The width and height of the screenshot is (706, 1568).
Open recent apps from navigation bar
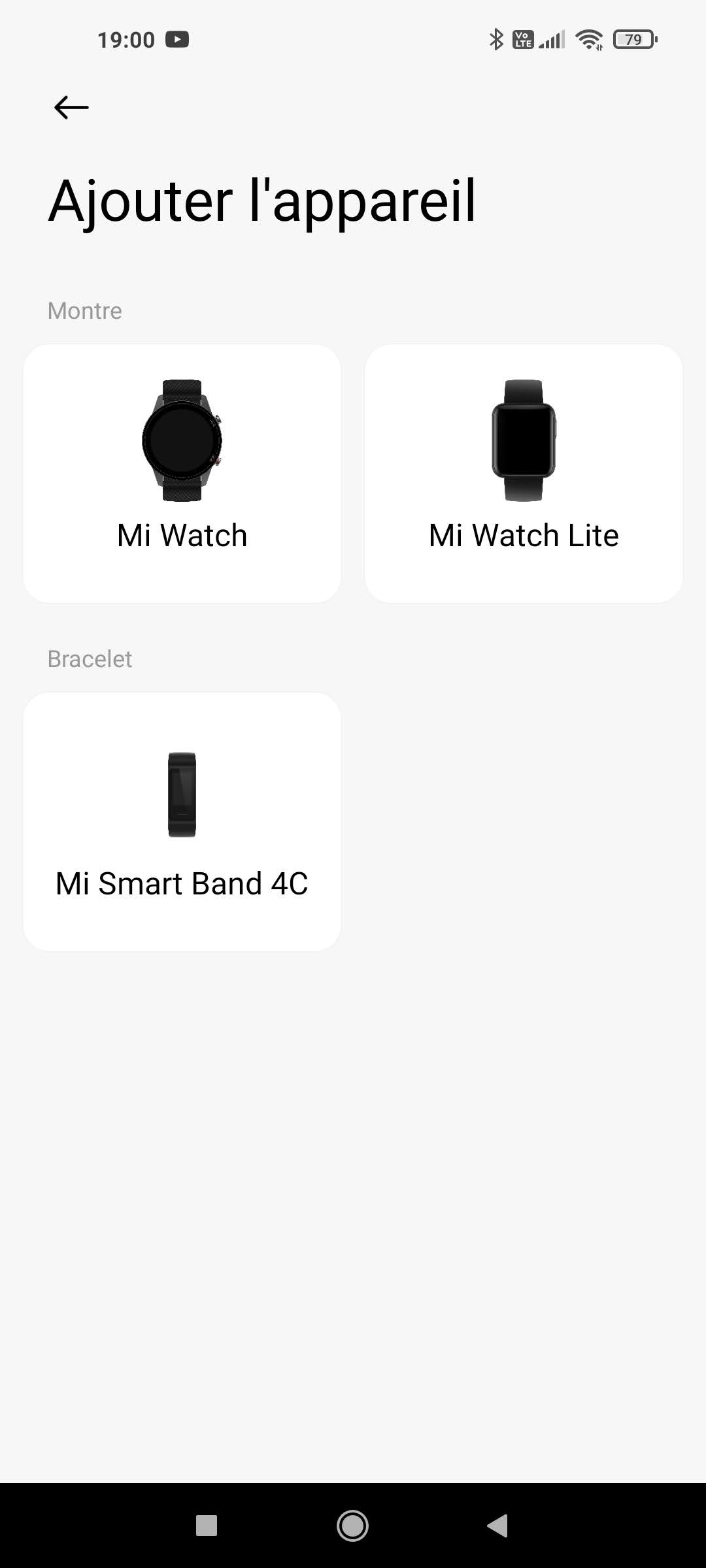point(207,1526)
